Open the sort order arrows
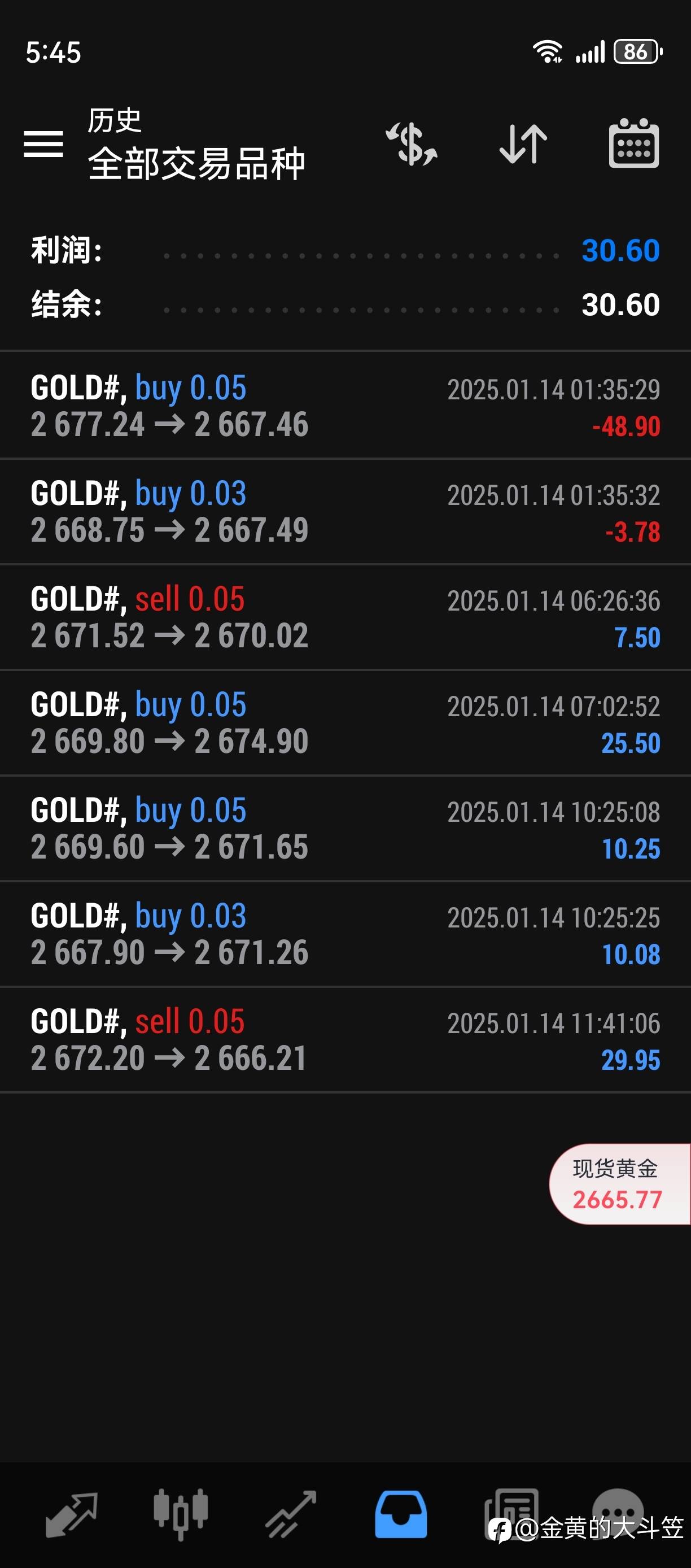Screen dimensions: 691x1568 tap(523, 144)
